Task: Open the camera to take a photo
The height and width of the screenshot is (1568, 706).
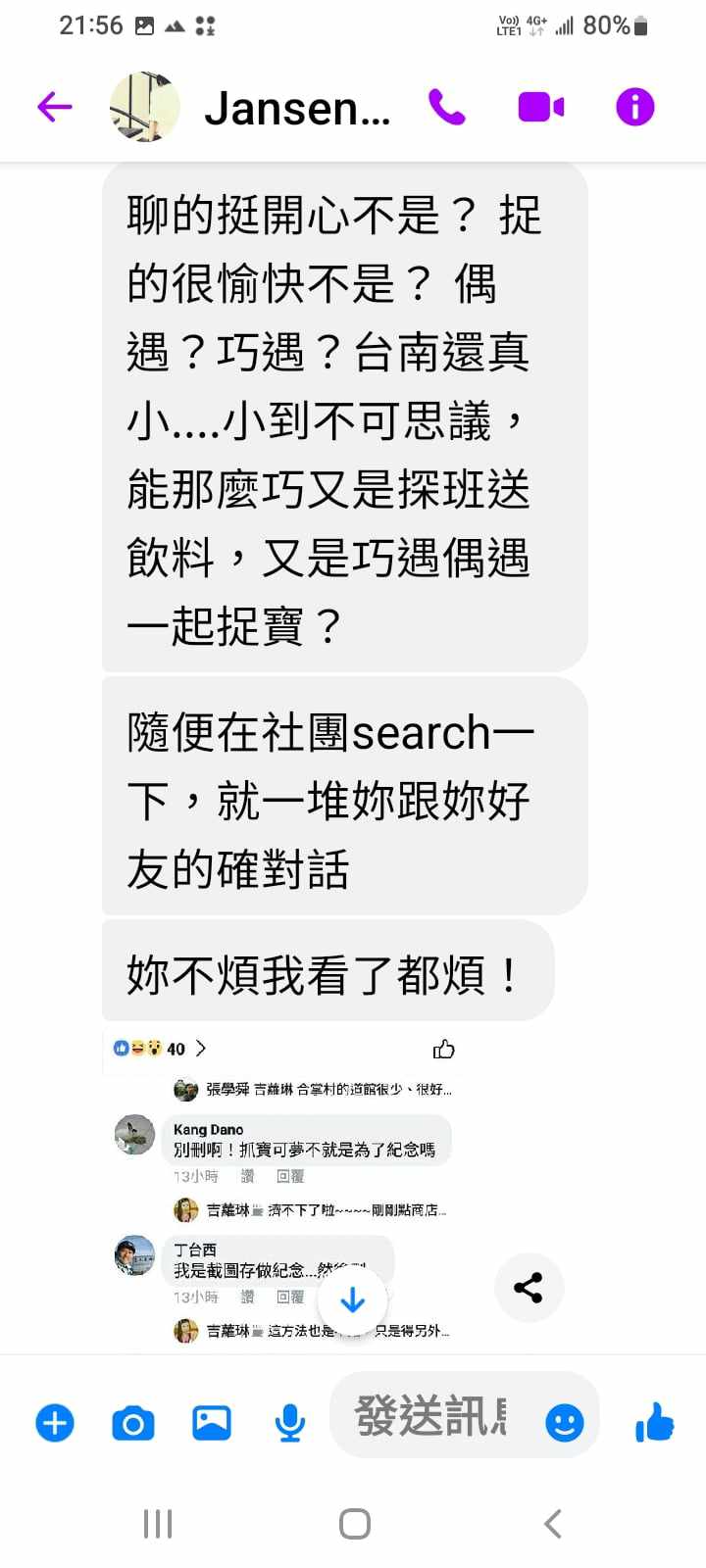Action: (133, 1422)
